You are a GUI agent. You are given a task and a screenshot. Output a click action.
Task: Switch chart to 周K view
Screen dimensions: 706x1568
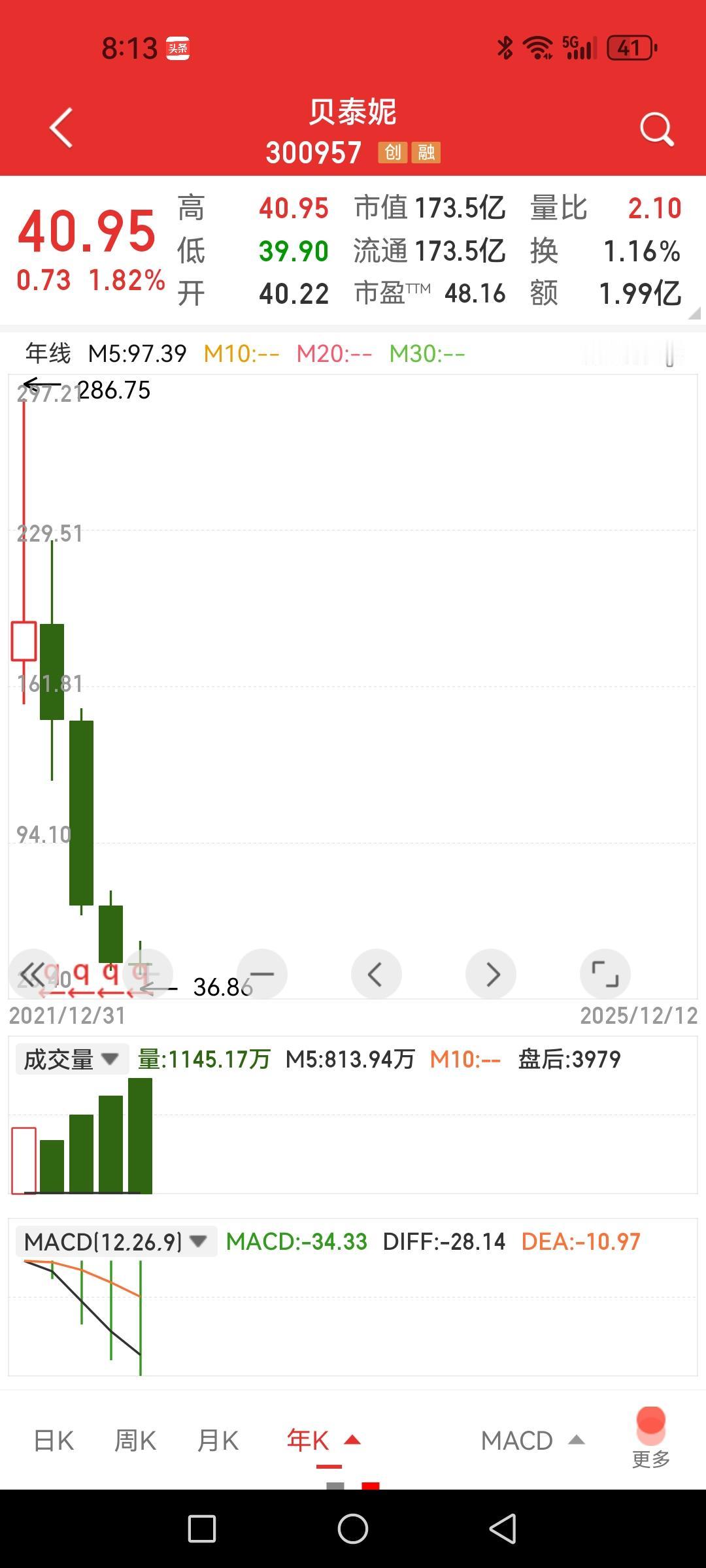(135, 1441)
